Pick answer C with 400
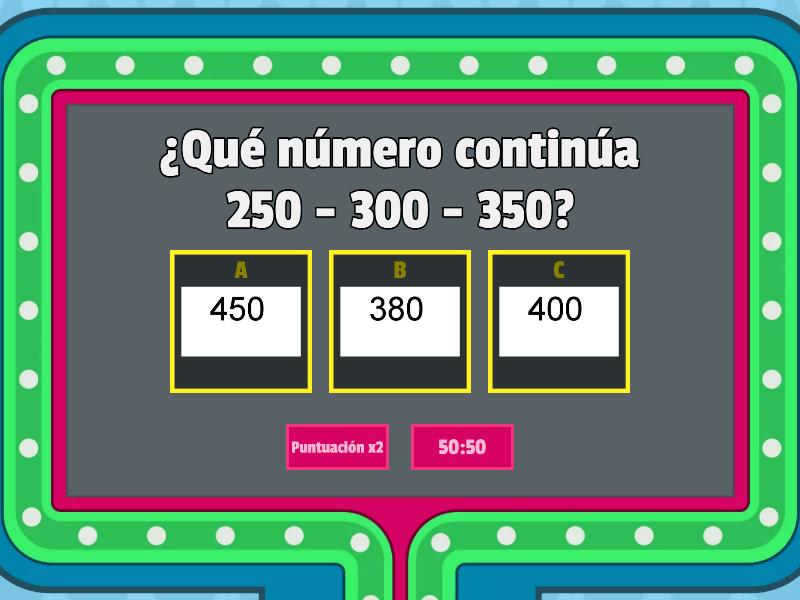Screen dimensions: 800x600 point(558,320)
